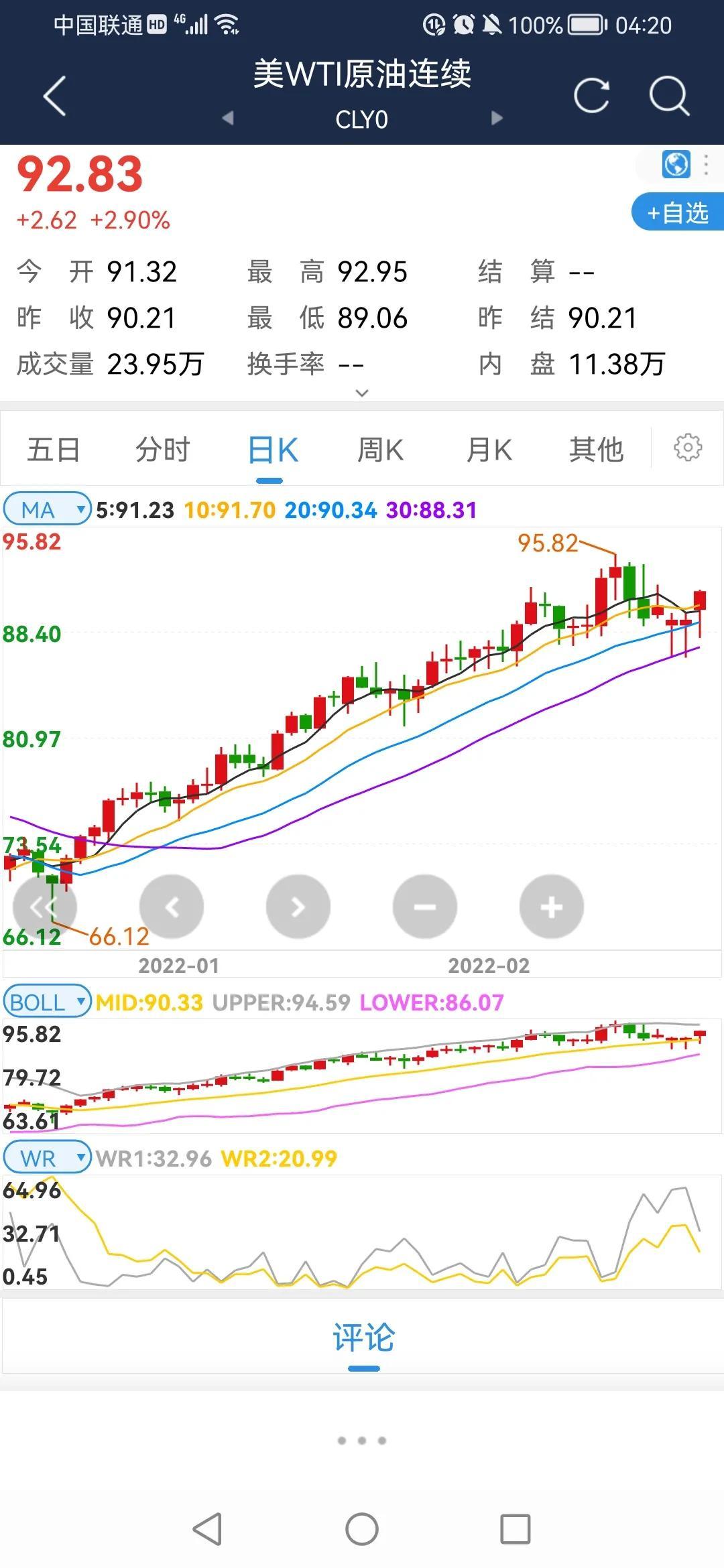Expand more quote details chevron
The width and height of the screenshot is (724, 1568).
pyautogui.click(x=362, y=393)
